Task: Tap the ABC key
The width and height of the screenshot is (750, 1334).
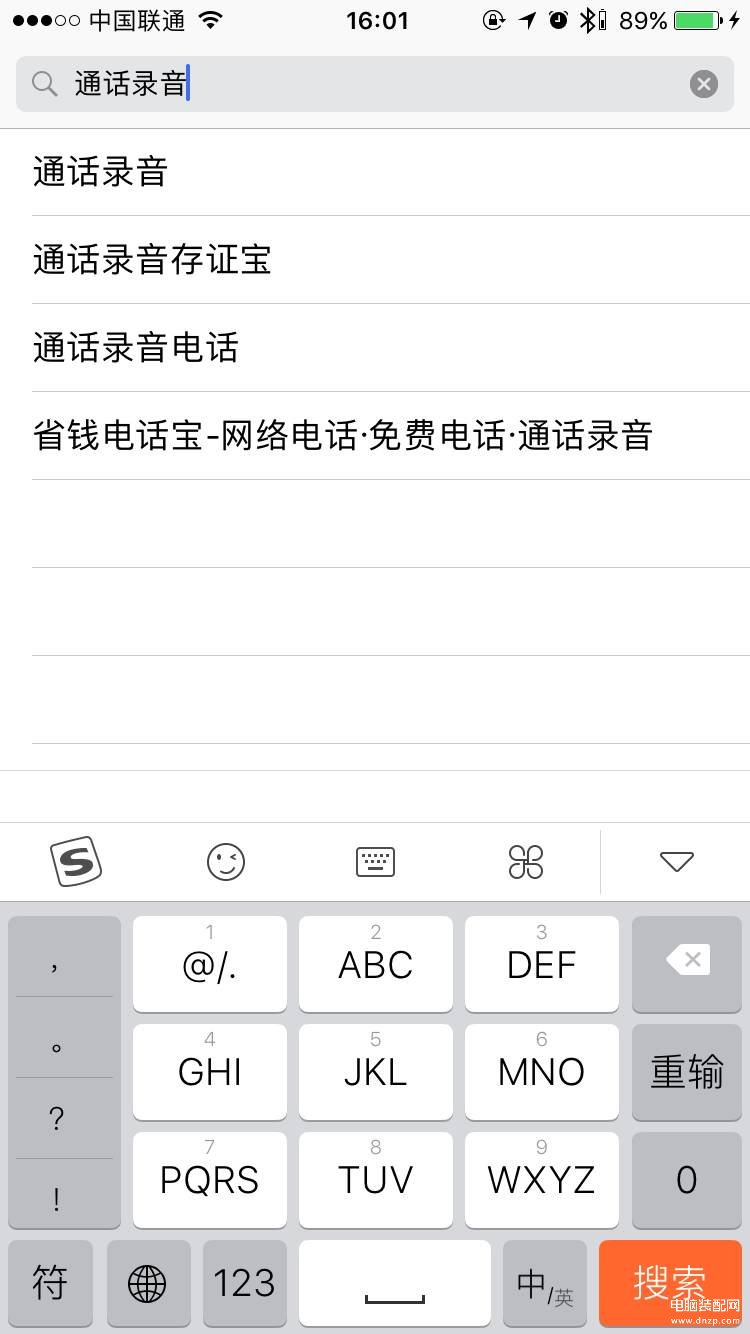Action: [x=376, y=964]
